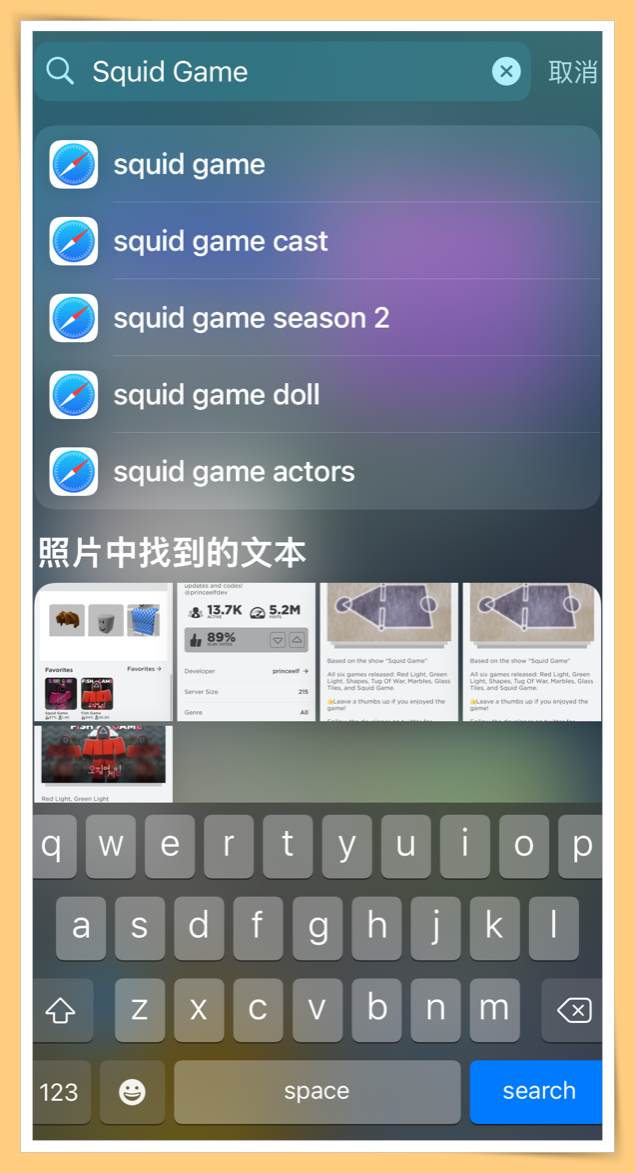Open the "squid game doll" suggestion
Screen dimensions: 635x1173
pos(318,394)
